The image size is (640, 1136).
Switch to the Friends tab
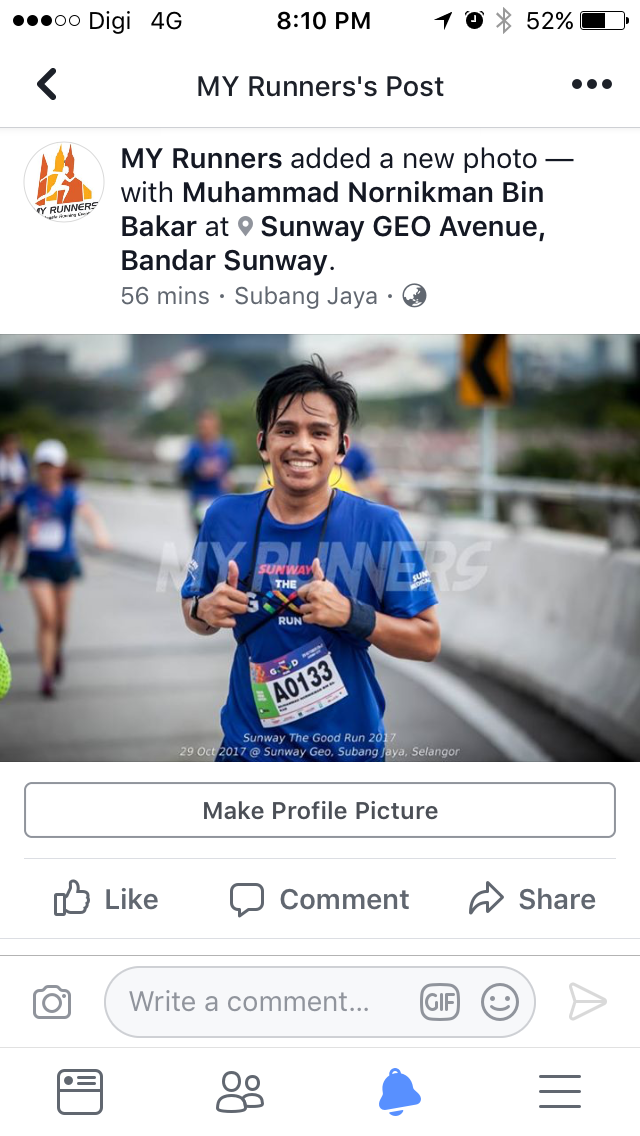click(240, 1092)
